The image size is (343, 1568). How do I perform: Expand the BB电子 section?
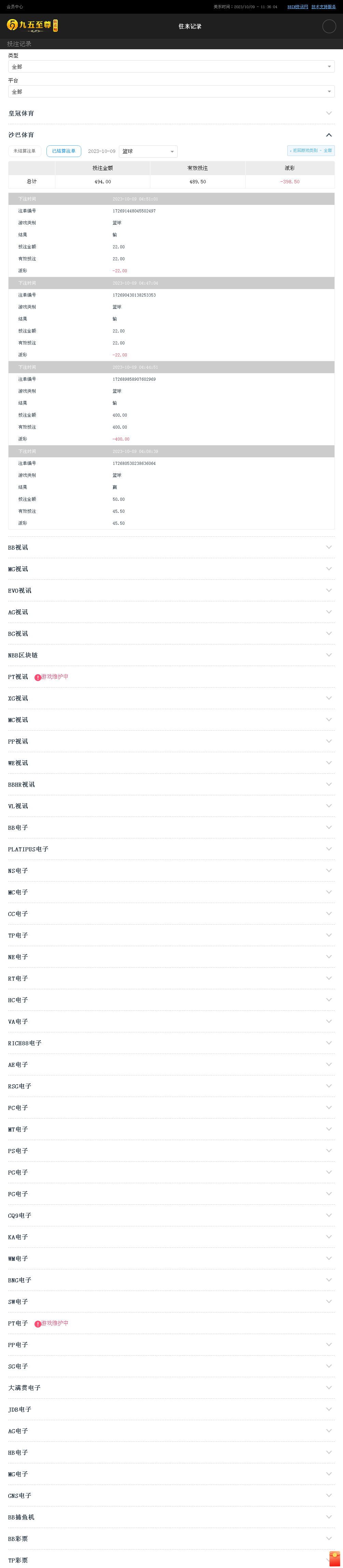[x=171, y=827]
